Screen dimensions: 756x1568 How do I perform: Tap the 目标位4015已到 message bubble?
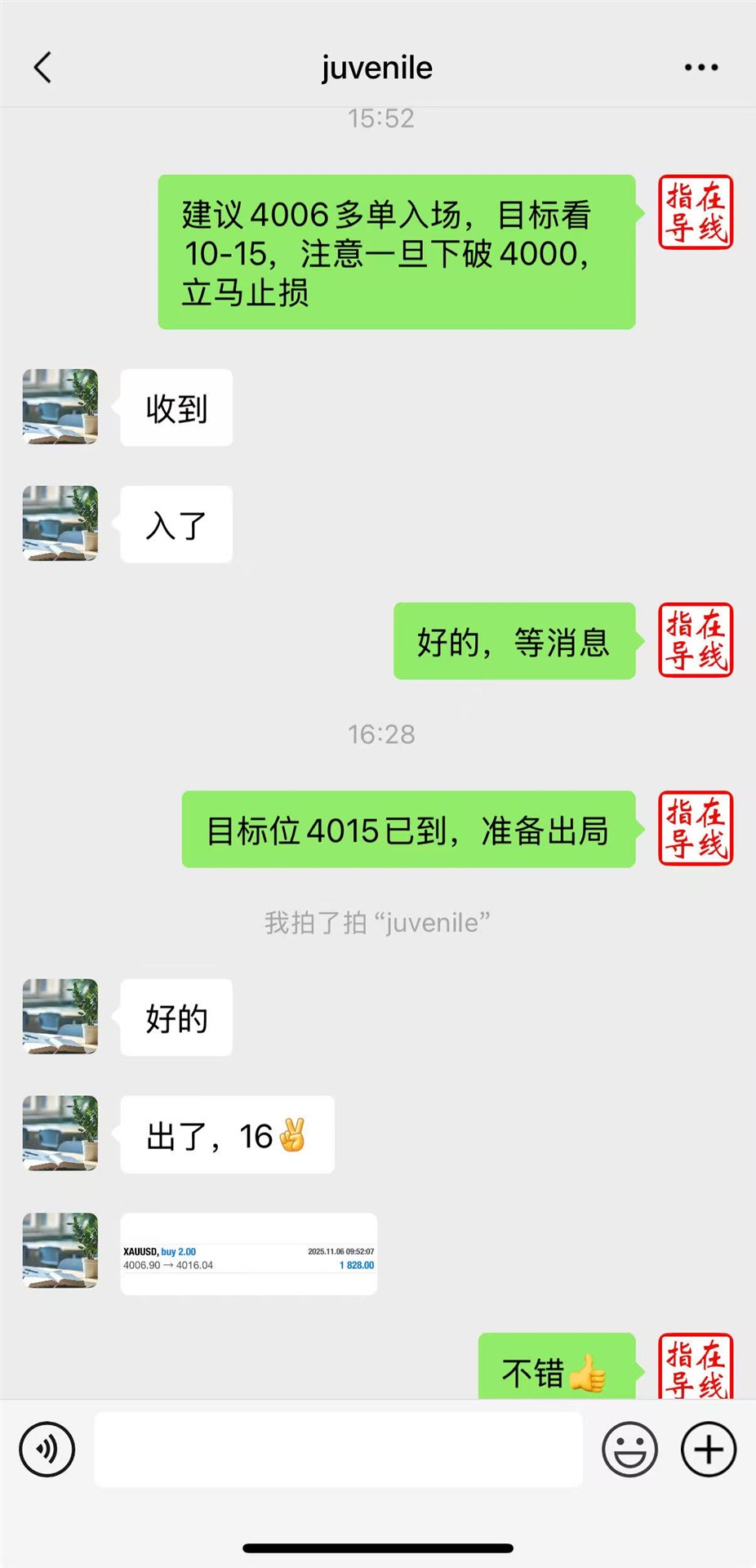click(x=408, y=830)
